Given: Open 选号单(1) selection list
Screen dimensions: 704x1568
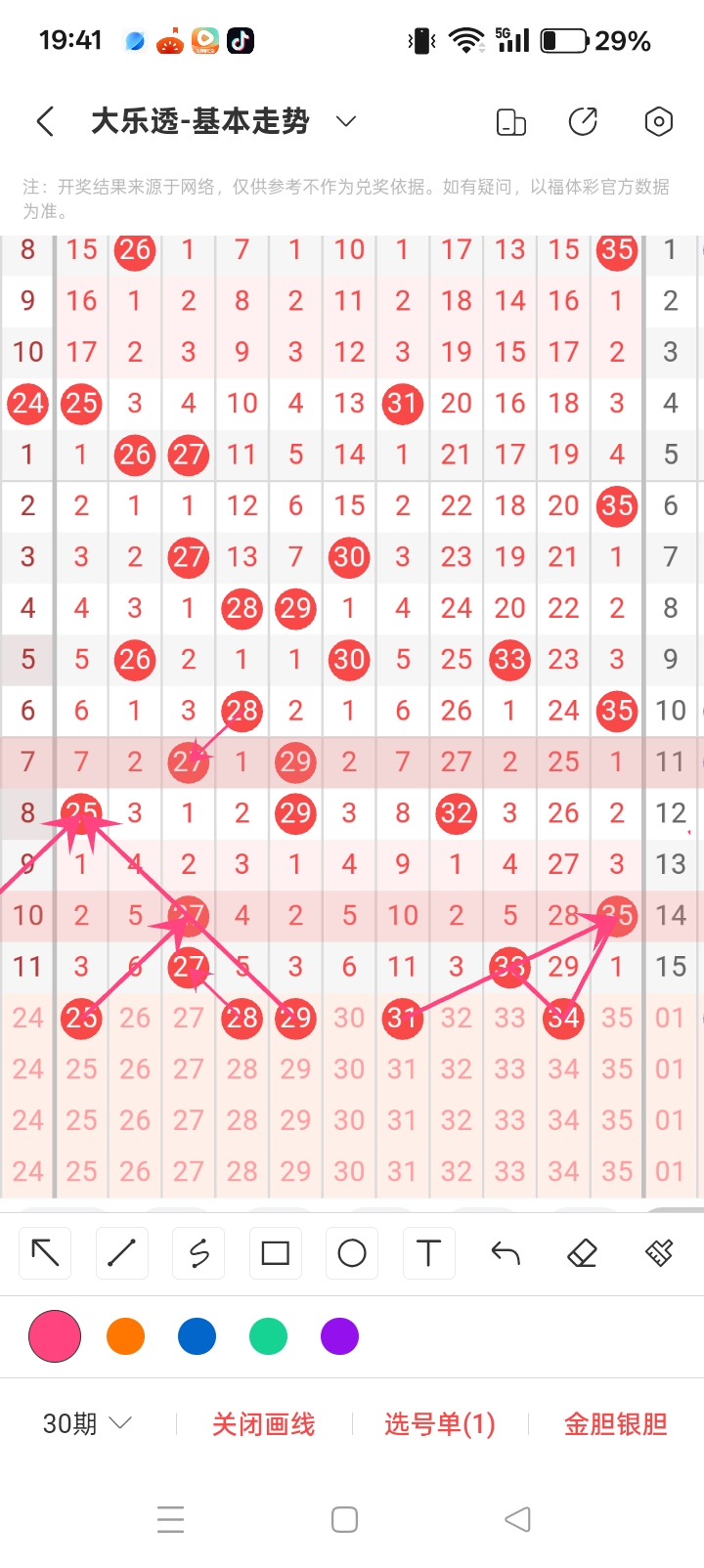Looking at the screenshot, I should (x=440, y=1424).
